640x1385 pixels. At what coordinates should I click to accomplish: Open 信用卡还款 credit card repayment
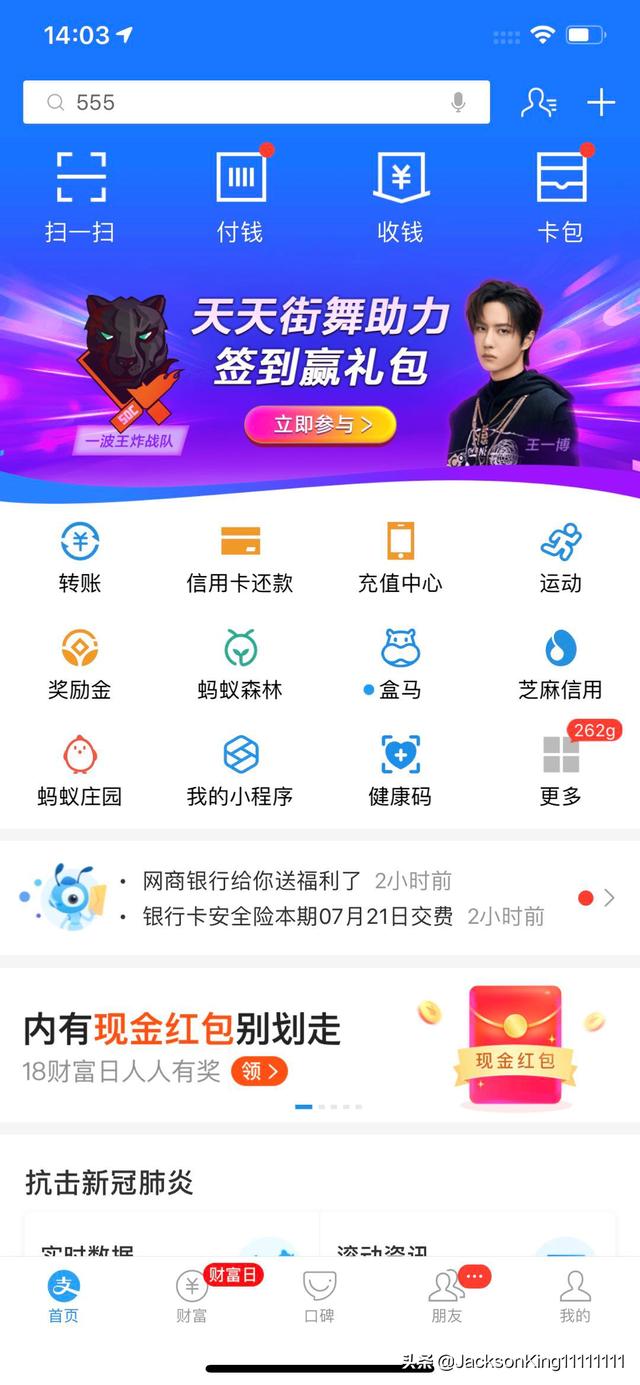coord(240,558)
